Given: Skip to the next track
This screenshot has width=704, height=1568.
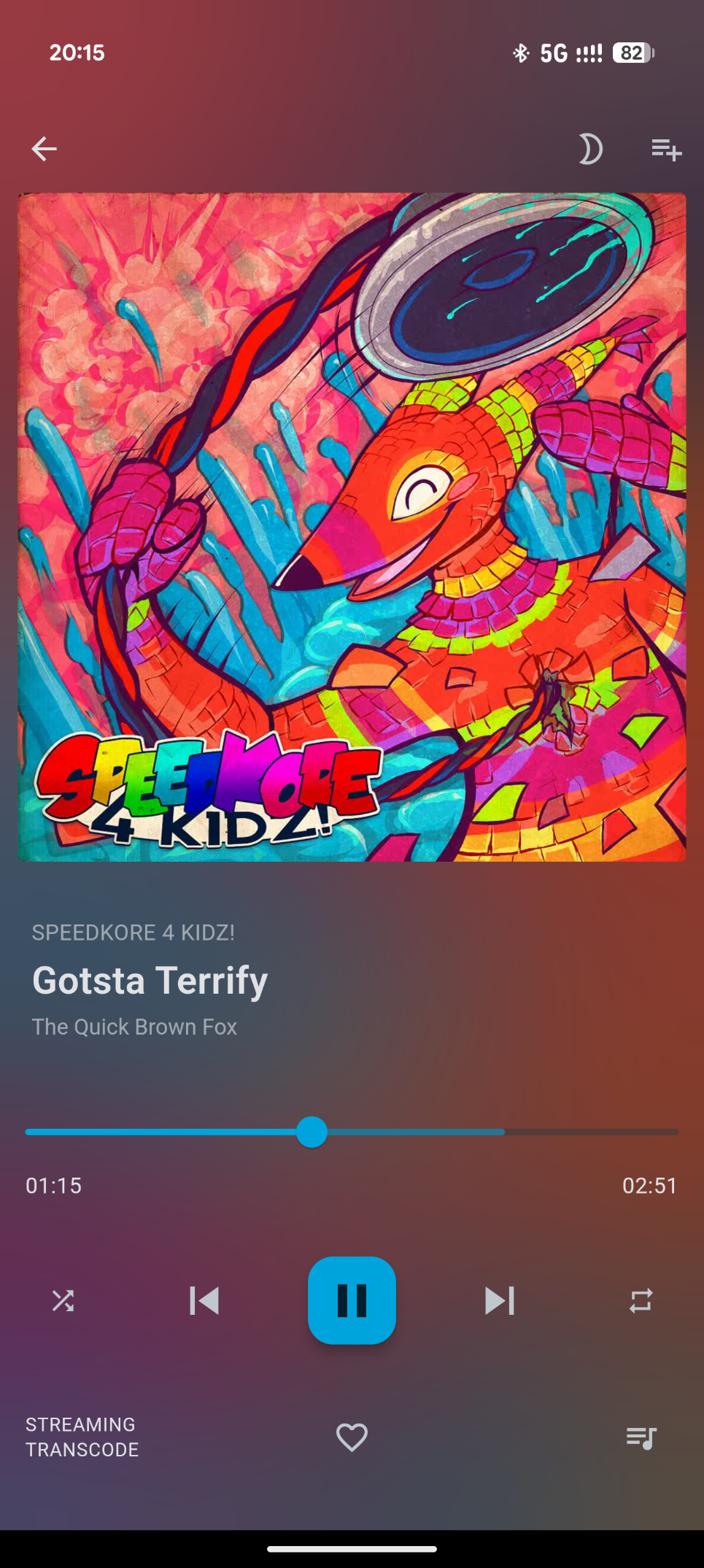Looking at the screenshot, I should point(500,1300).
